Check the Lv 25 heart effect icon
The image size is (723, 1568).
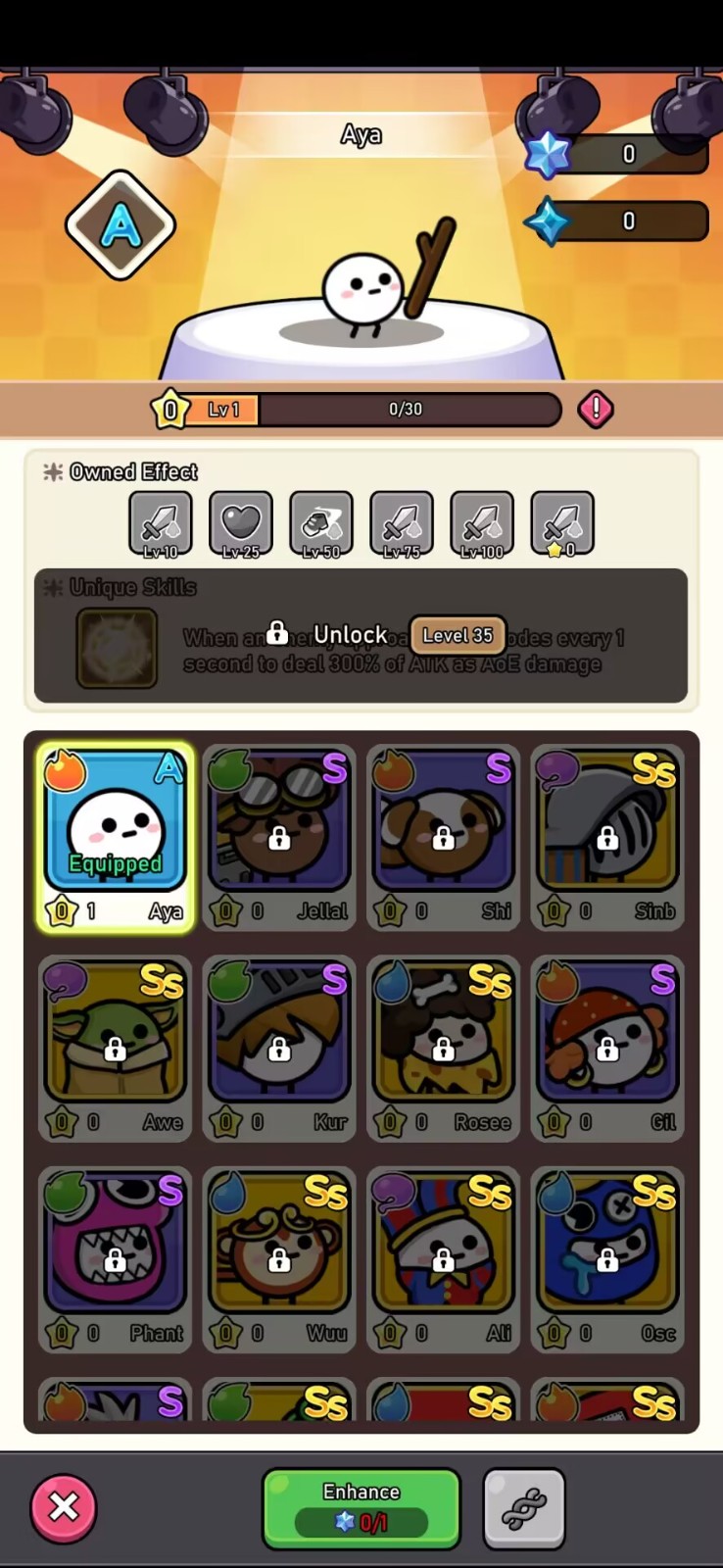point(241,524)
